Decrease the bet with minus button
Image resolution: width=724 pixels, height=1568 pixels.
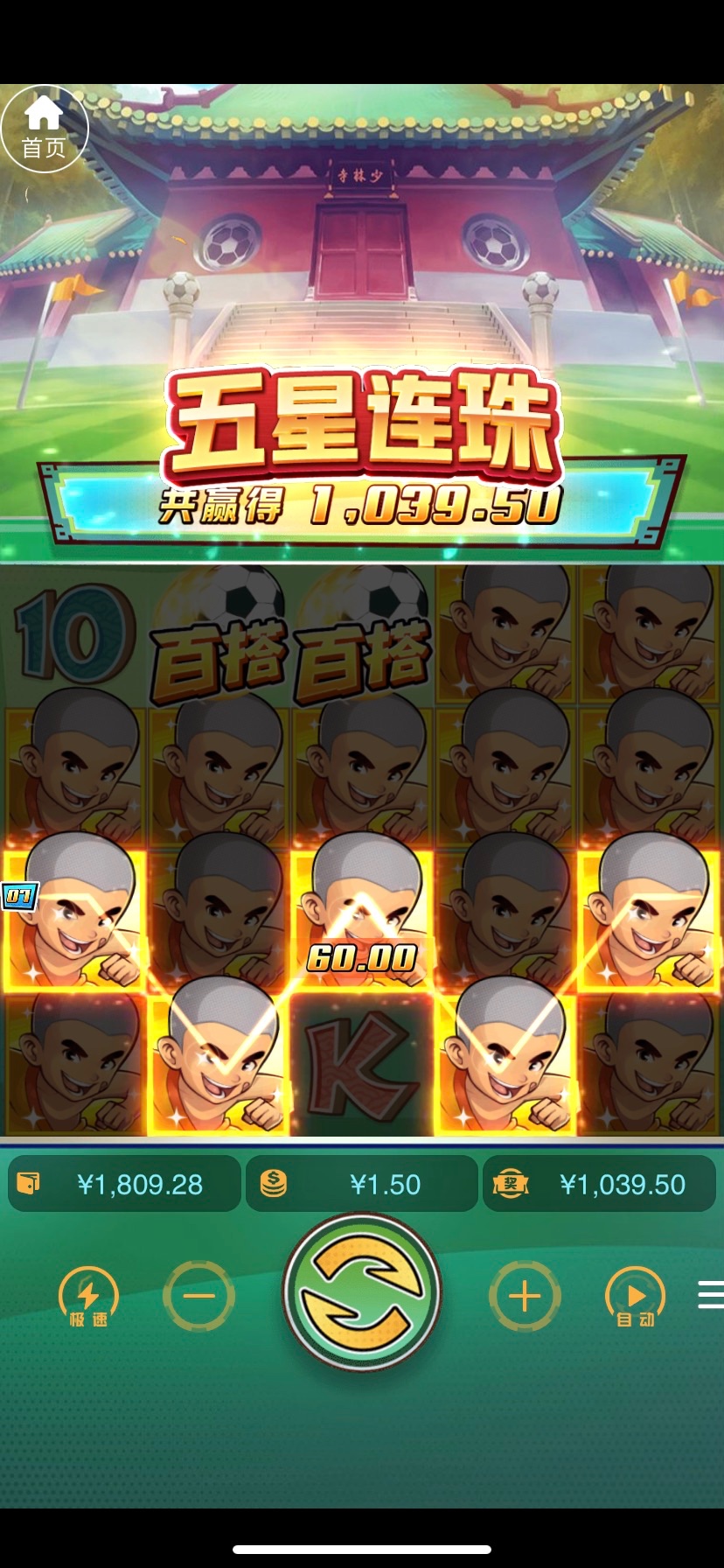(x=198, y=1296)
